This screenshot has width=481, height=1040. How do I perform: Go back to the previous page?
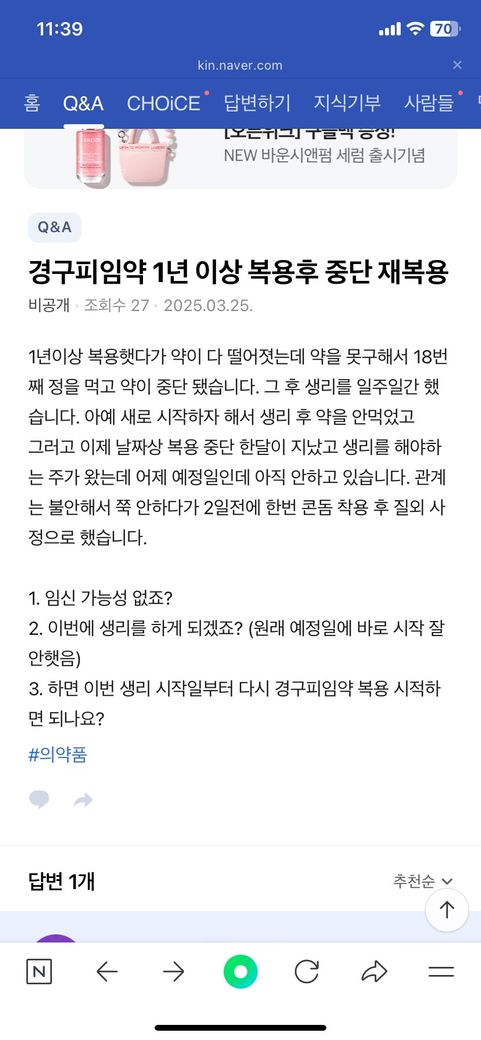pyautogui.click(x=107, y=972)
